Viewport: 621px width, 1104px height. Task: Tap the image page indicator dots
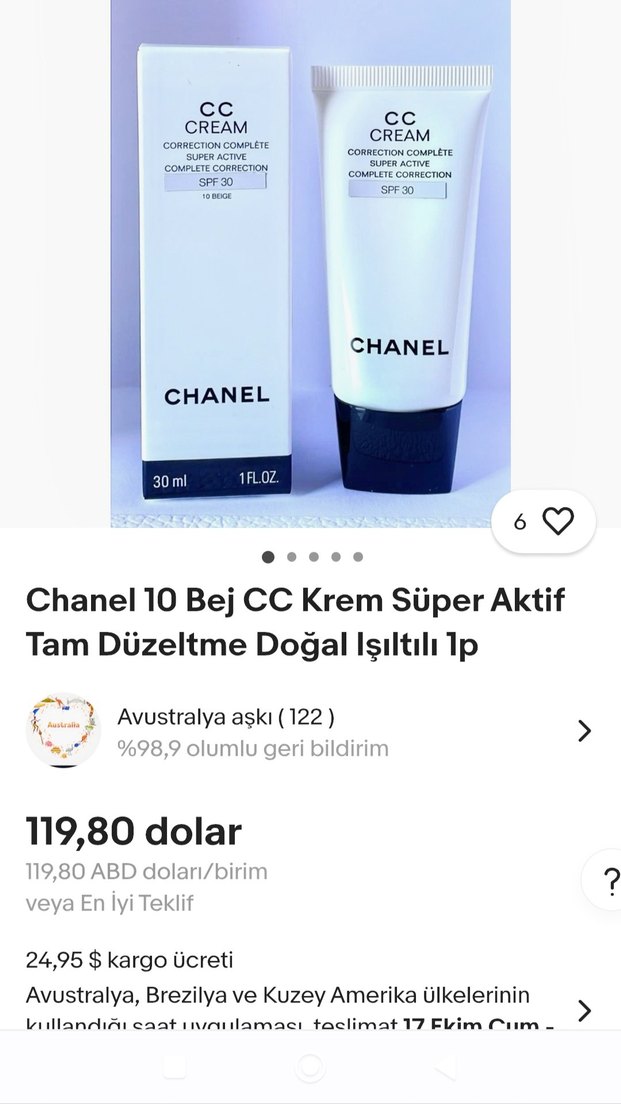[x=312, y=557]
